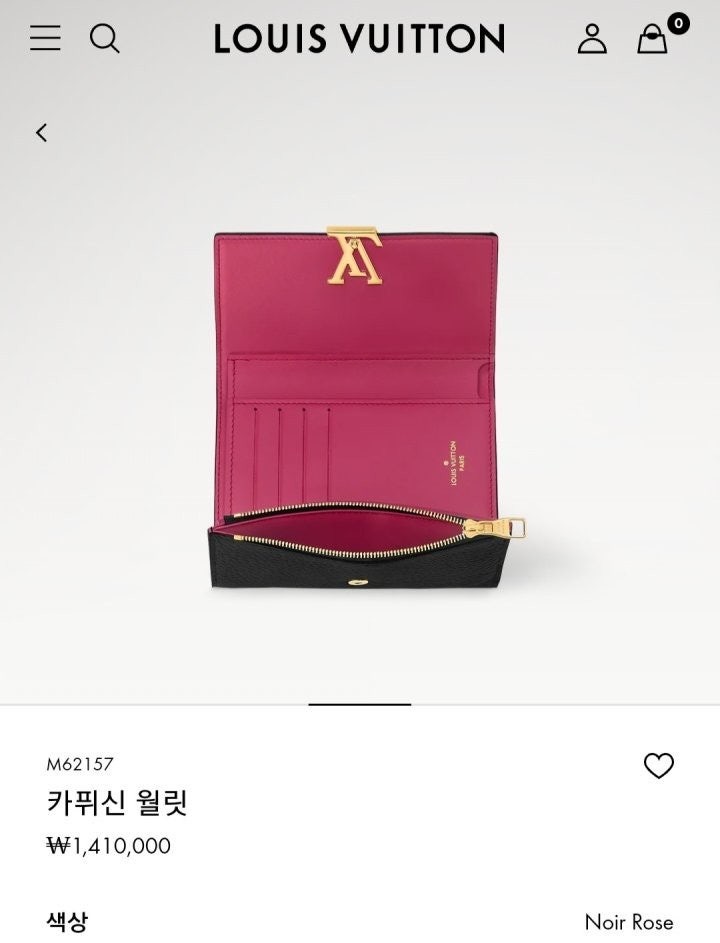Open the hamburger menu
Screen dimensions: 720x943
[x=45, y=38]
